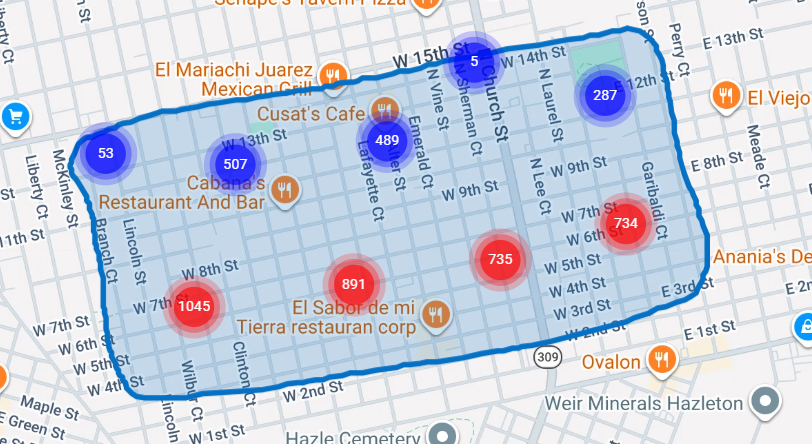
Task: Select the blue cluster marker 507
Action: [235, 164]
